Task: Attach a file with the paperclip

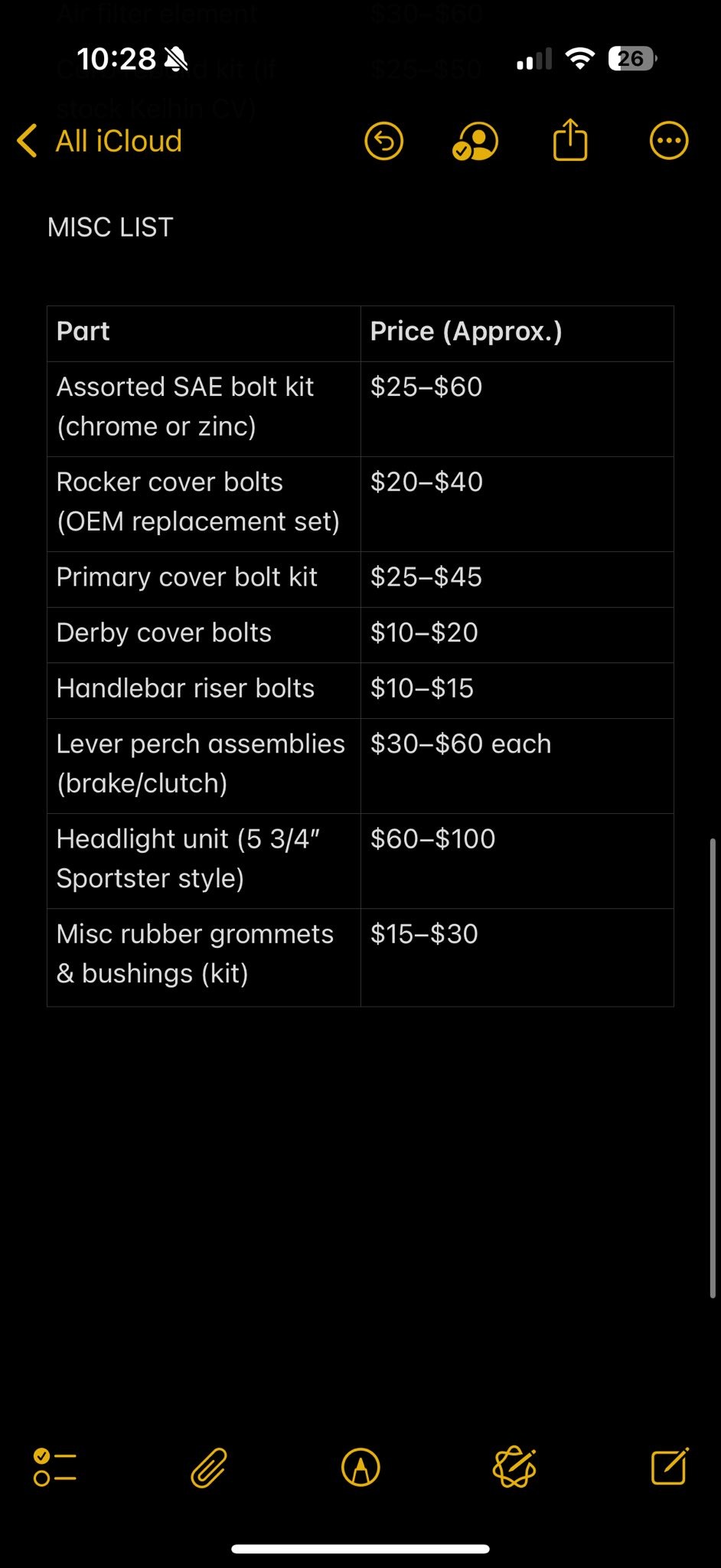Action: coord(208,1468)
